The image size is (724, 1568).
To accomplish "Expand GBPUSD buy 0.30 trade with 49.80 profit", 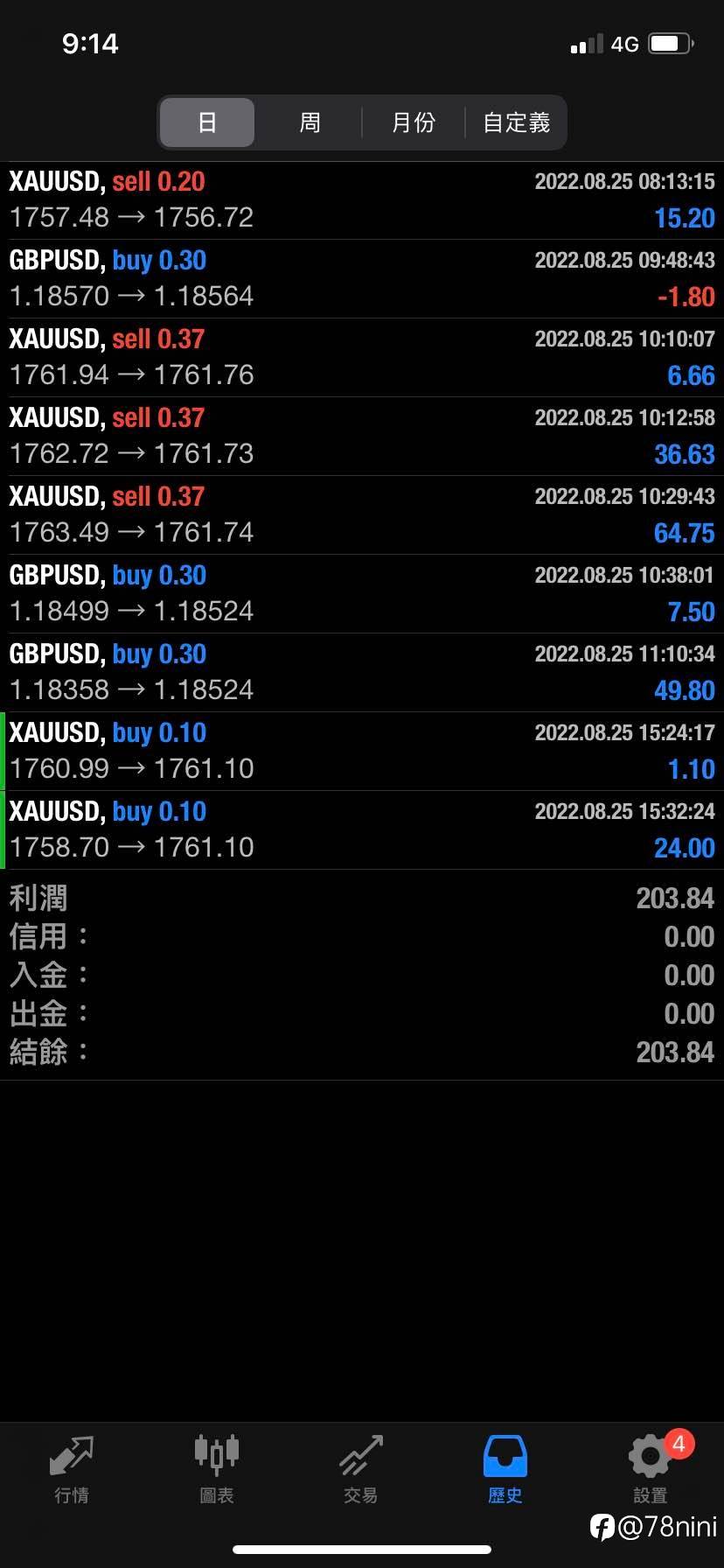I will (362, 673).
